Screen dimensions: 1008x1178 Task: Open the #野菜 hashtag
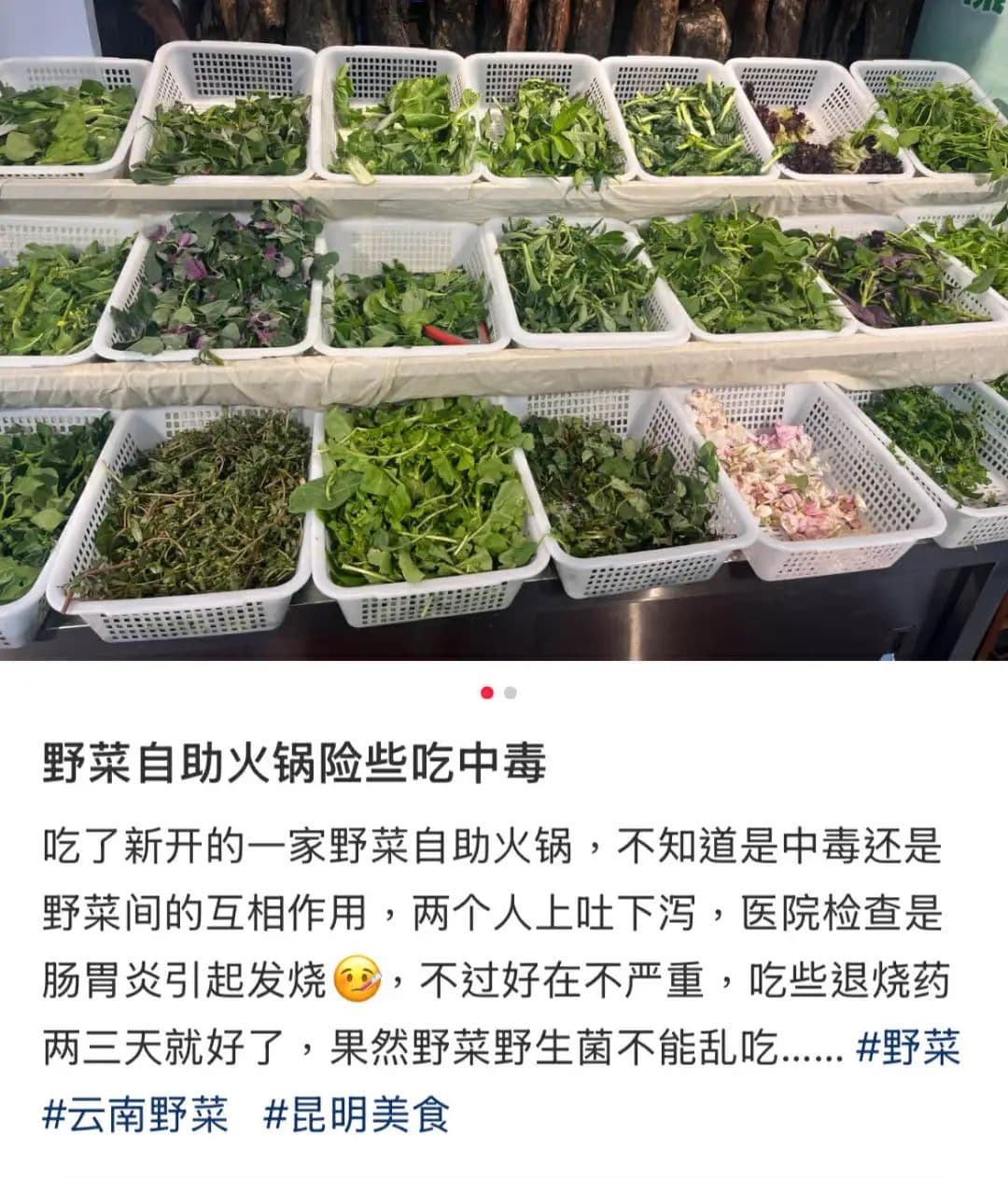point(907,1049)
